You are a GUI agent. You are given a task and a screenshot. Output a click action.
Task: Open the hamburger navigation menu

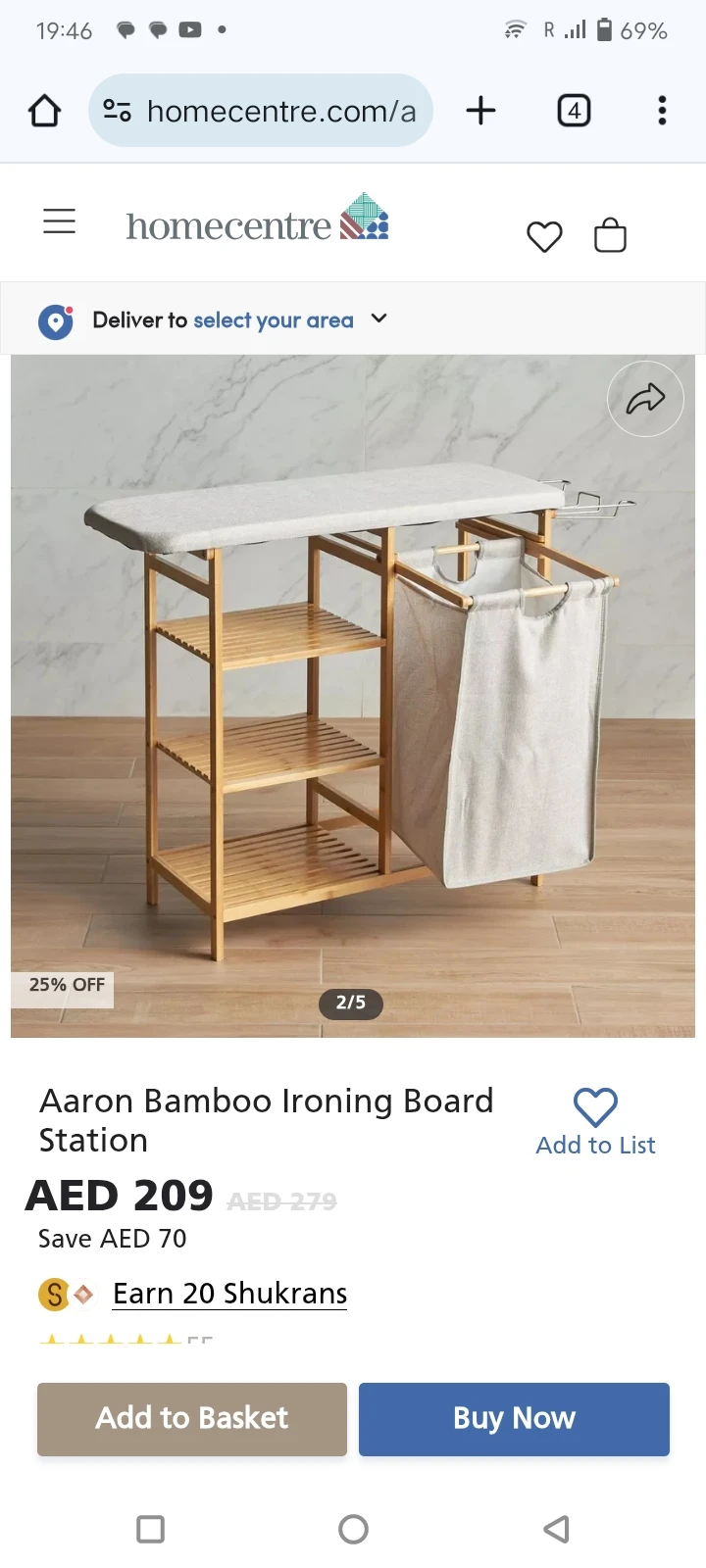tap(60, 221)
